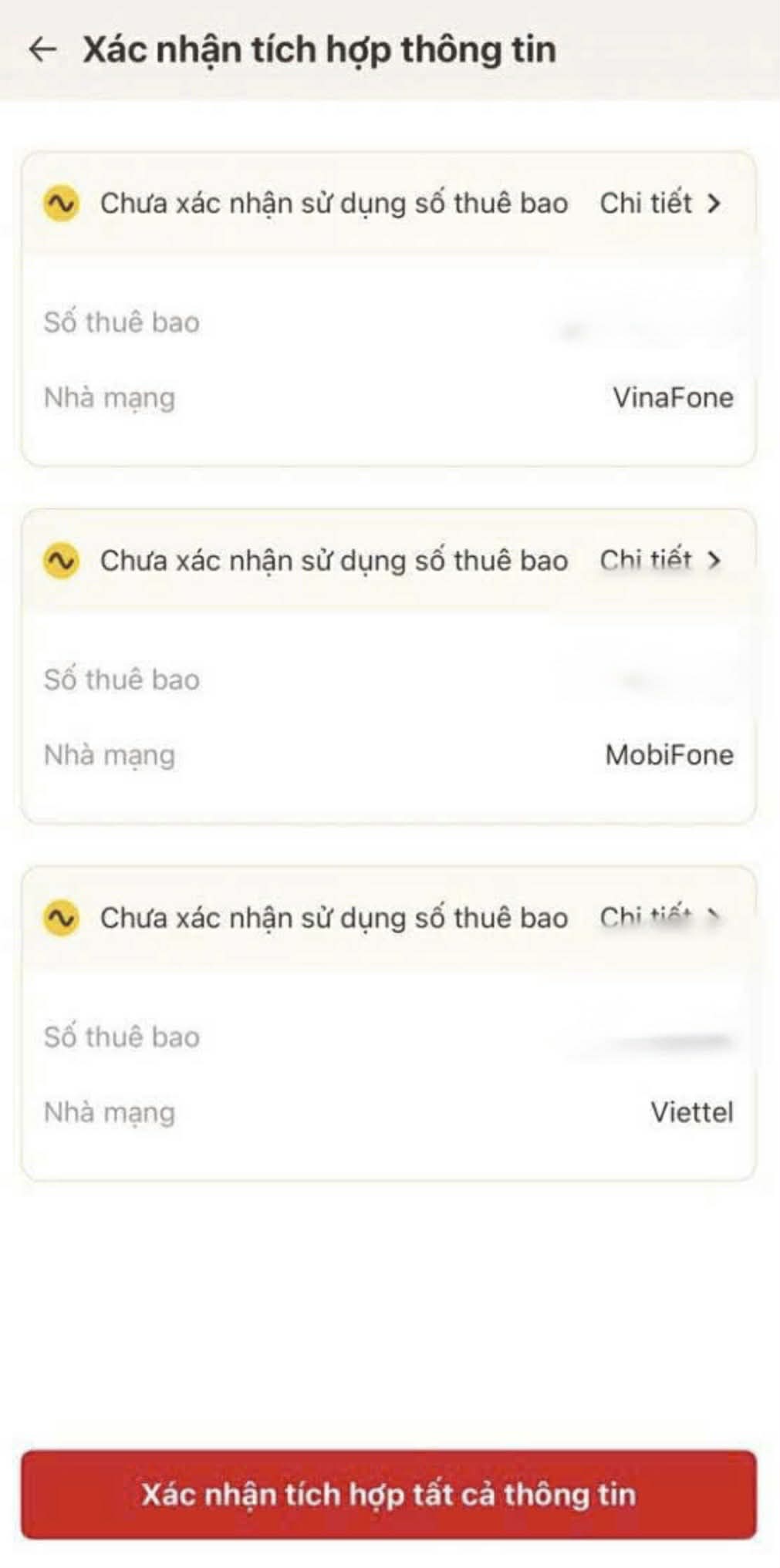This screenshot has height=1568, width=780.
Task: Collapse the MobiFone subscriber detail card
Action: click(x=647, y=561)
